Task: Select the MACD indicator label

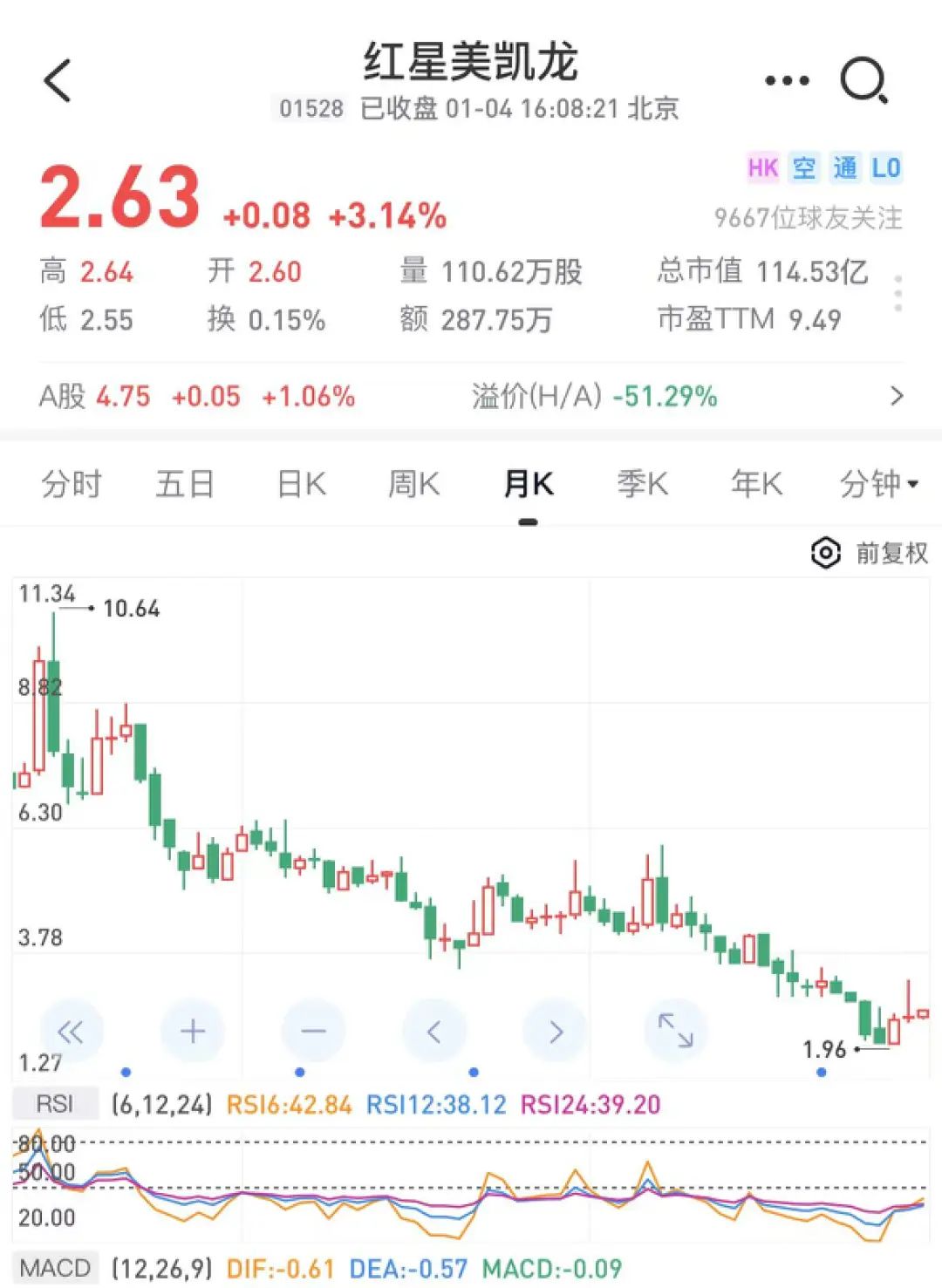Action: pos(56,1269)
